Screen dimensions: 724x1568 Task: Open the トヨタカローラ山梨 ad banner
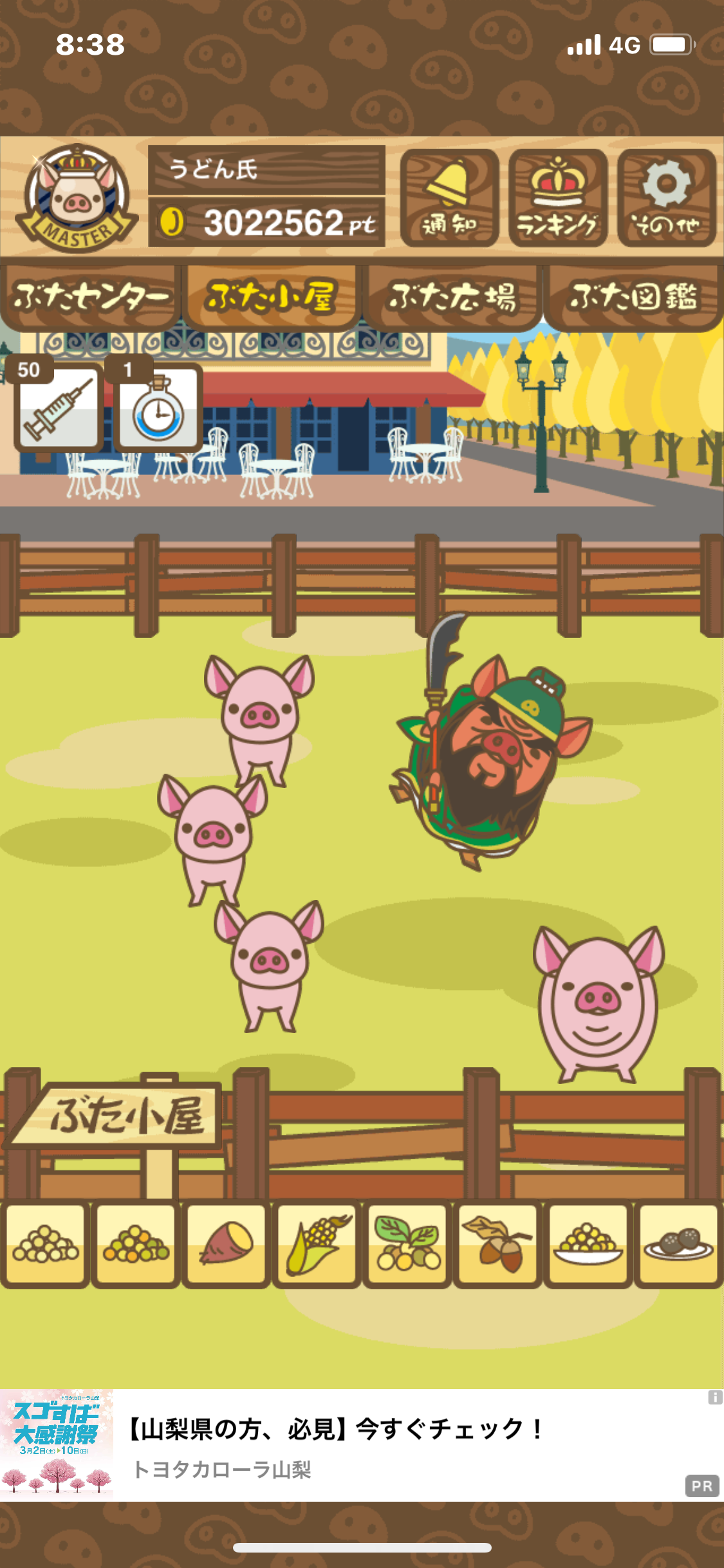[362, 1445]
